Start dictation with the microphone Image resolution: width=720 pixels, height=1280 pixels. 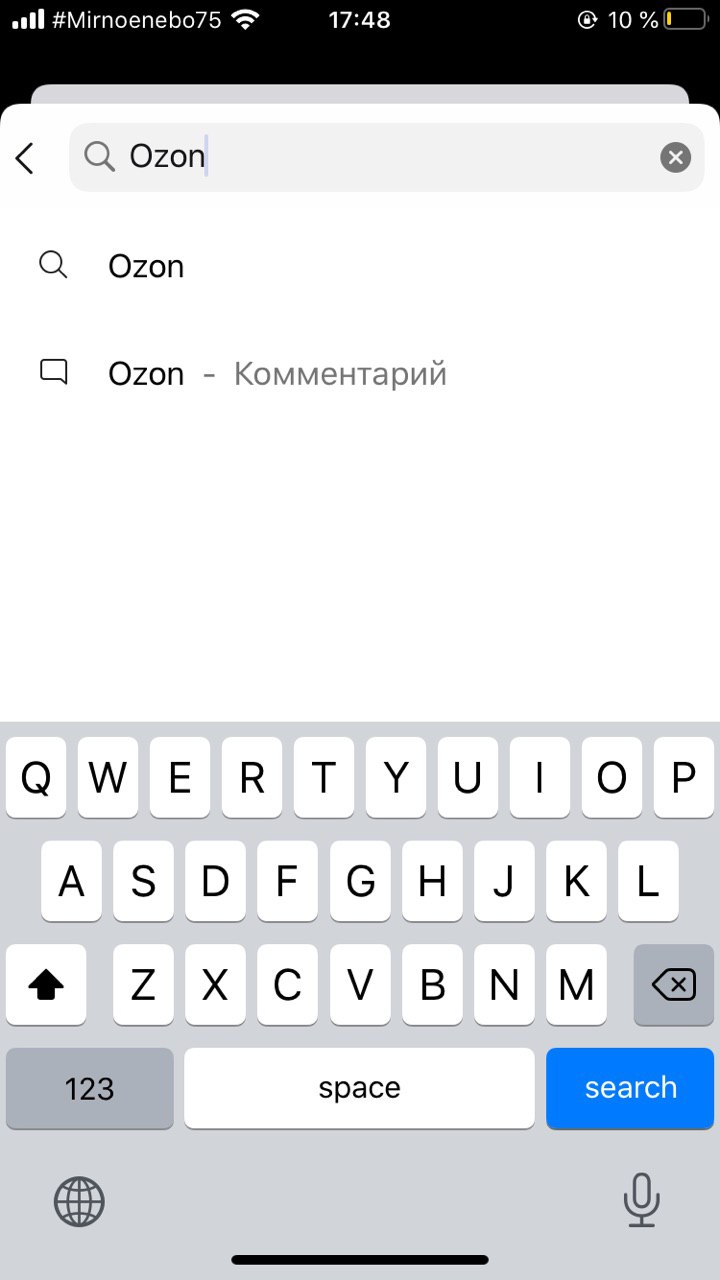pos(641,1200)
